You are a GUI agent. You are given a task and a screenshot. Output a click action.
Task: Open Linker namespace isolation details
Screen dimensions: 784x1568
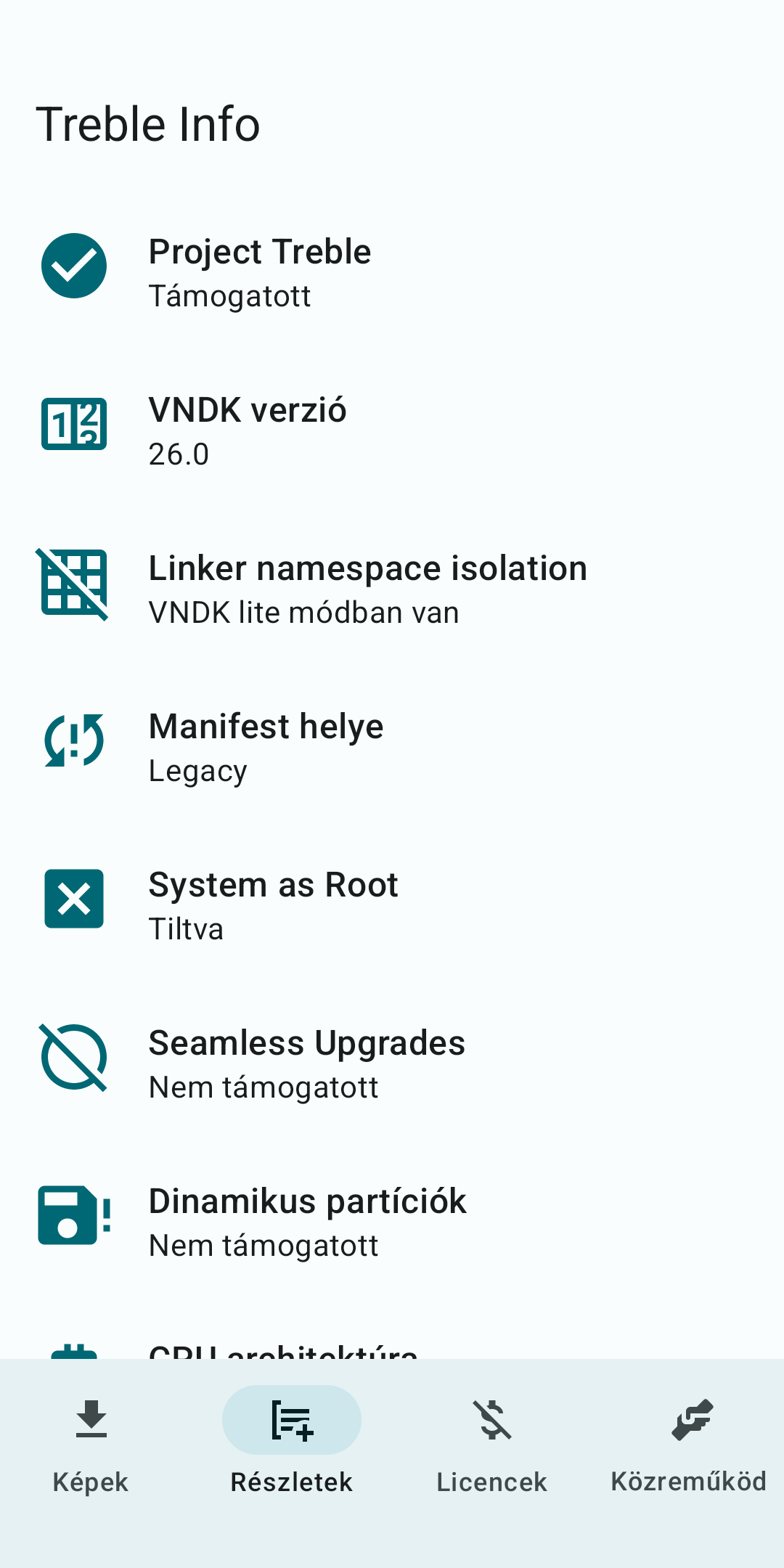point(392,589)
